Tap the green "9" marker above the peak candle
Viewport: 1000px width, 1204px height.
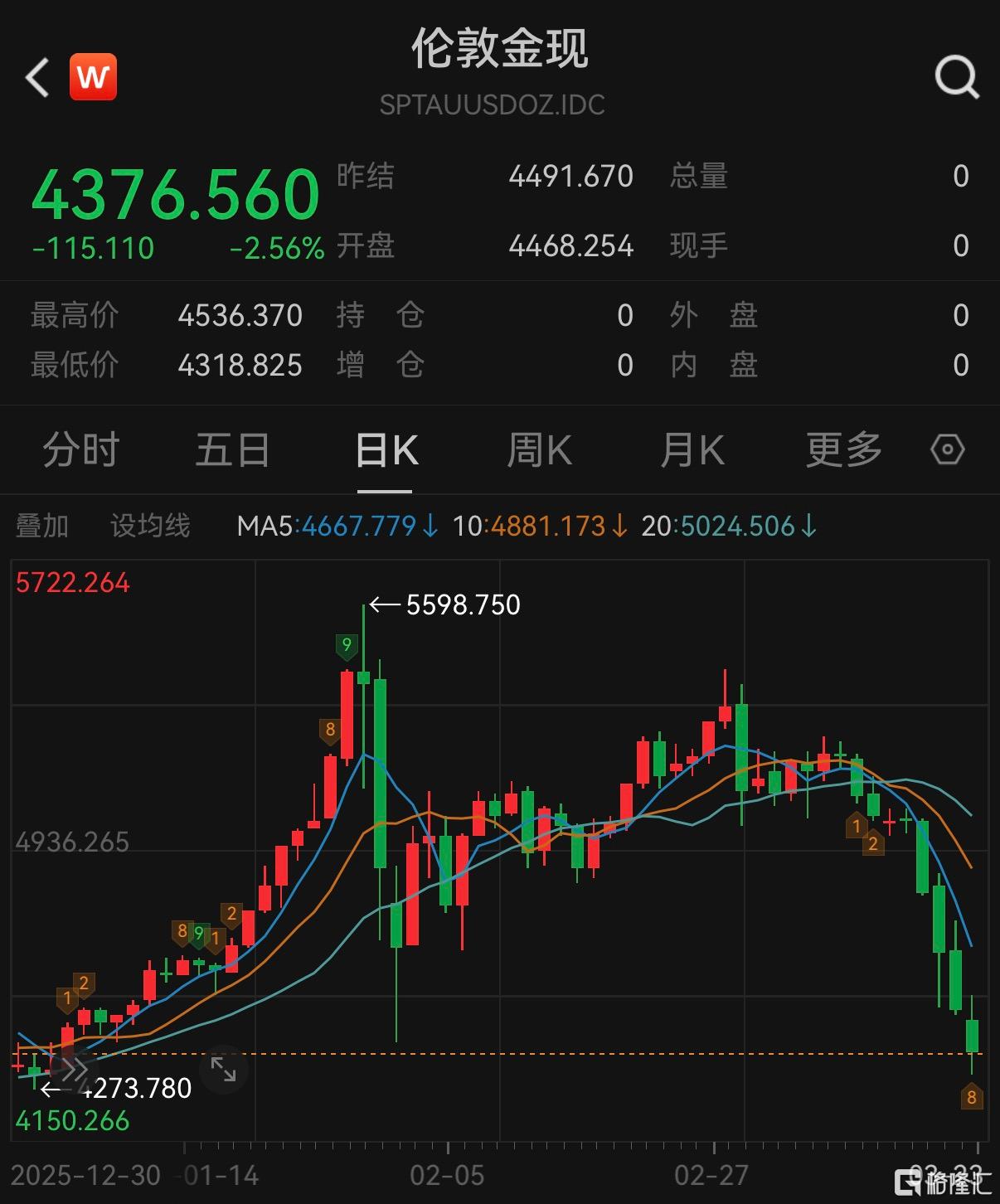coord(346,644)
